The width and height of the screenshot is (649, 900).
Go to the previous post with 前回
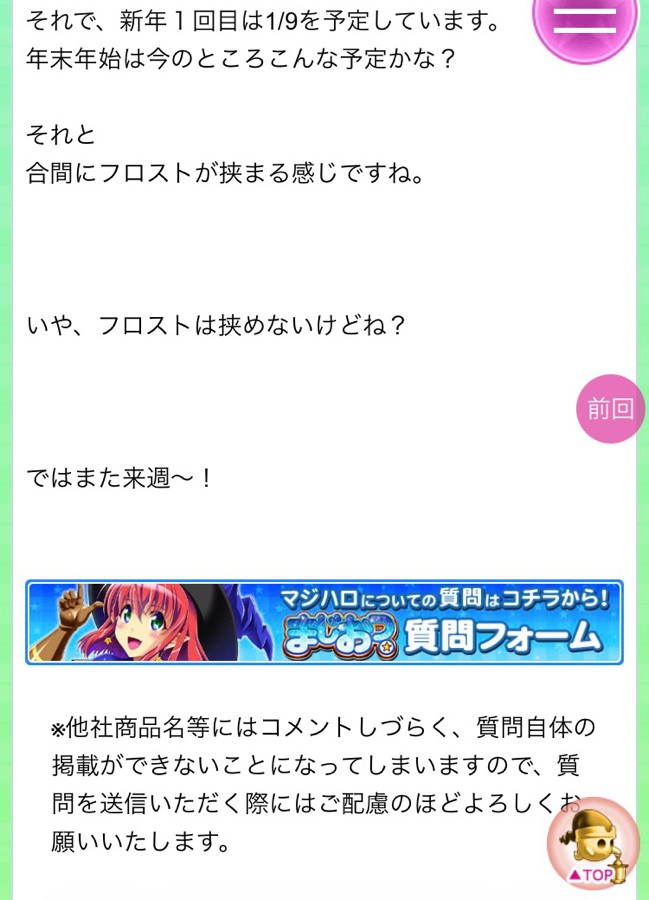click(x=610, y=408)
